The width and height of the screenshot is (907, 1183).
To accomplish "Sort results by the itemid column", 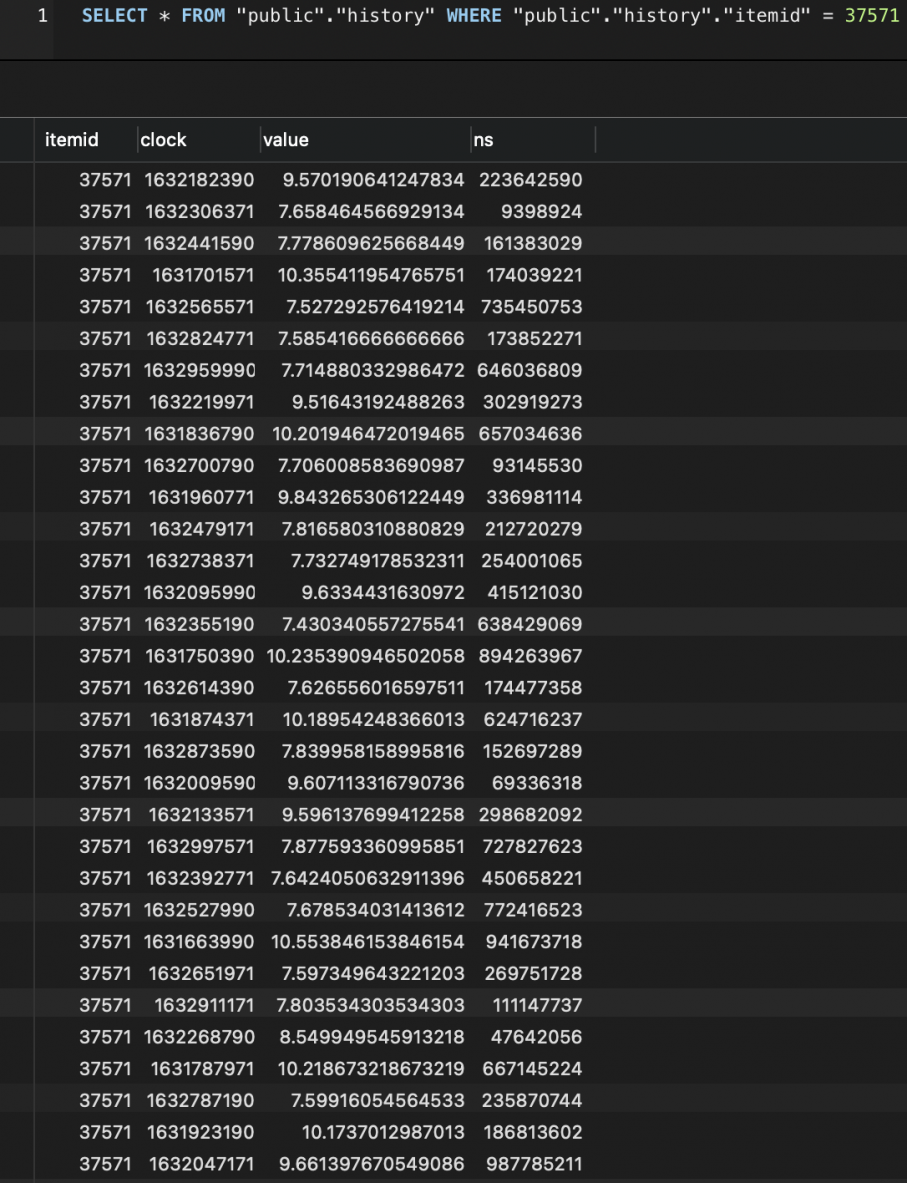I will point(72,140).
